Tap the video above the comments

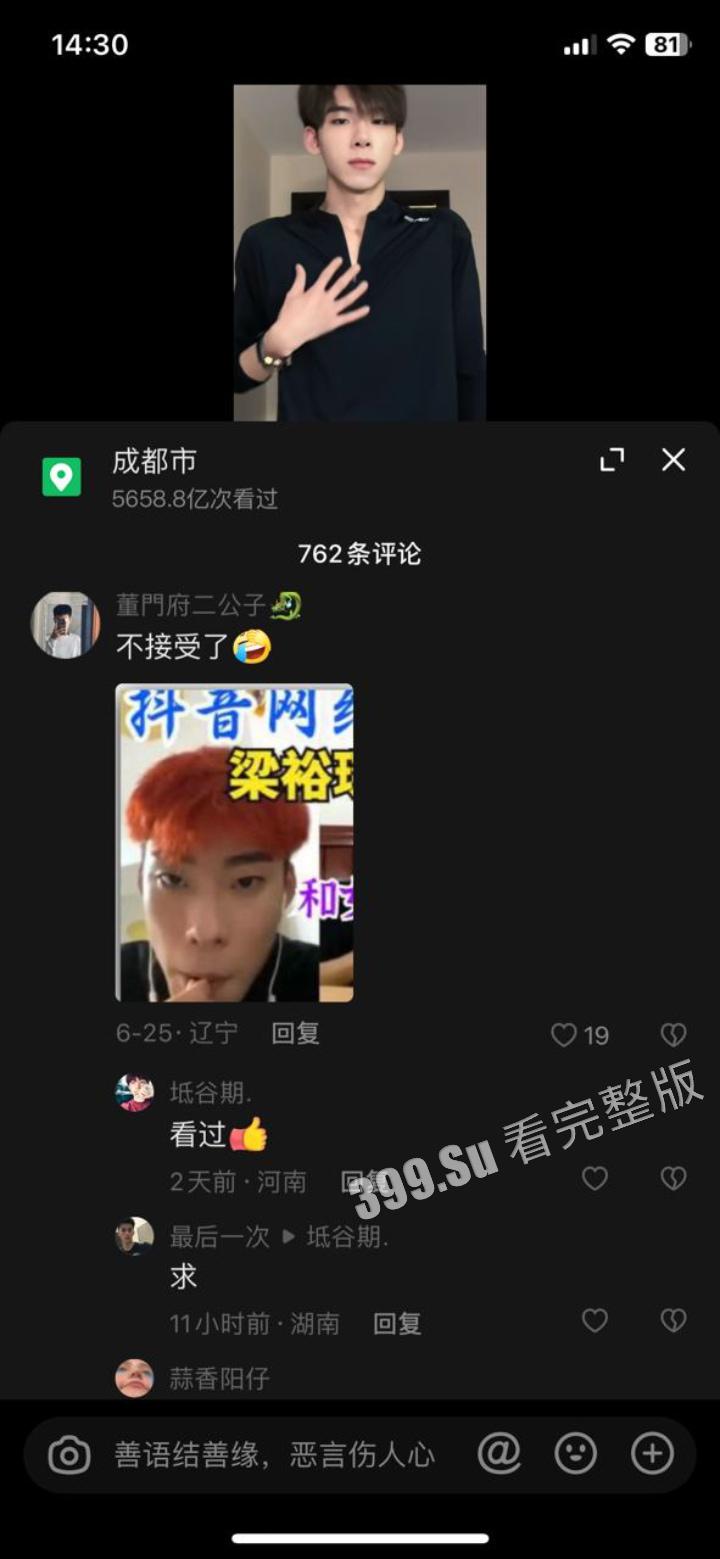click(360, 252)
